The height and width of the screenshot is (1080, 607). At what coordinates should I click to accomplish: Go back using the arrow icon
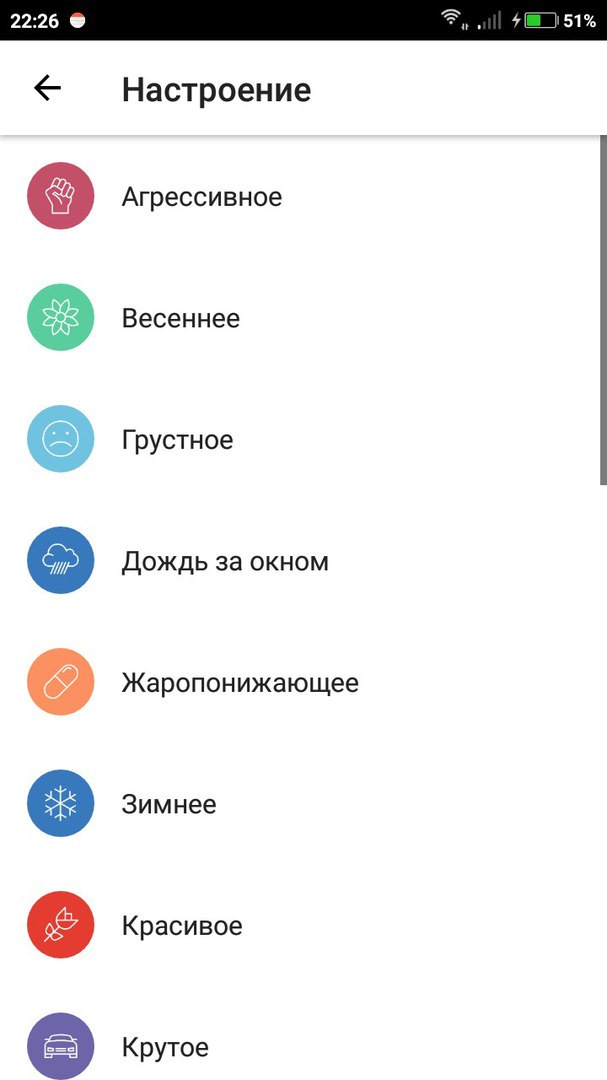tap(47, 89)
